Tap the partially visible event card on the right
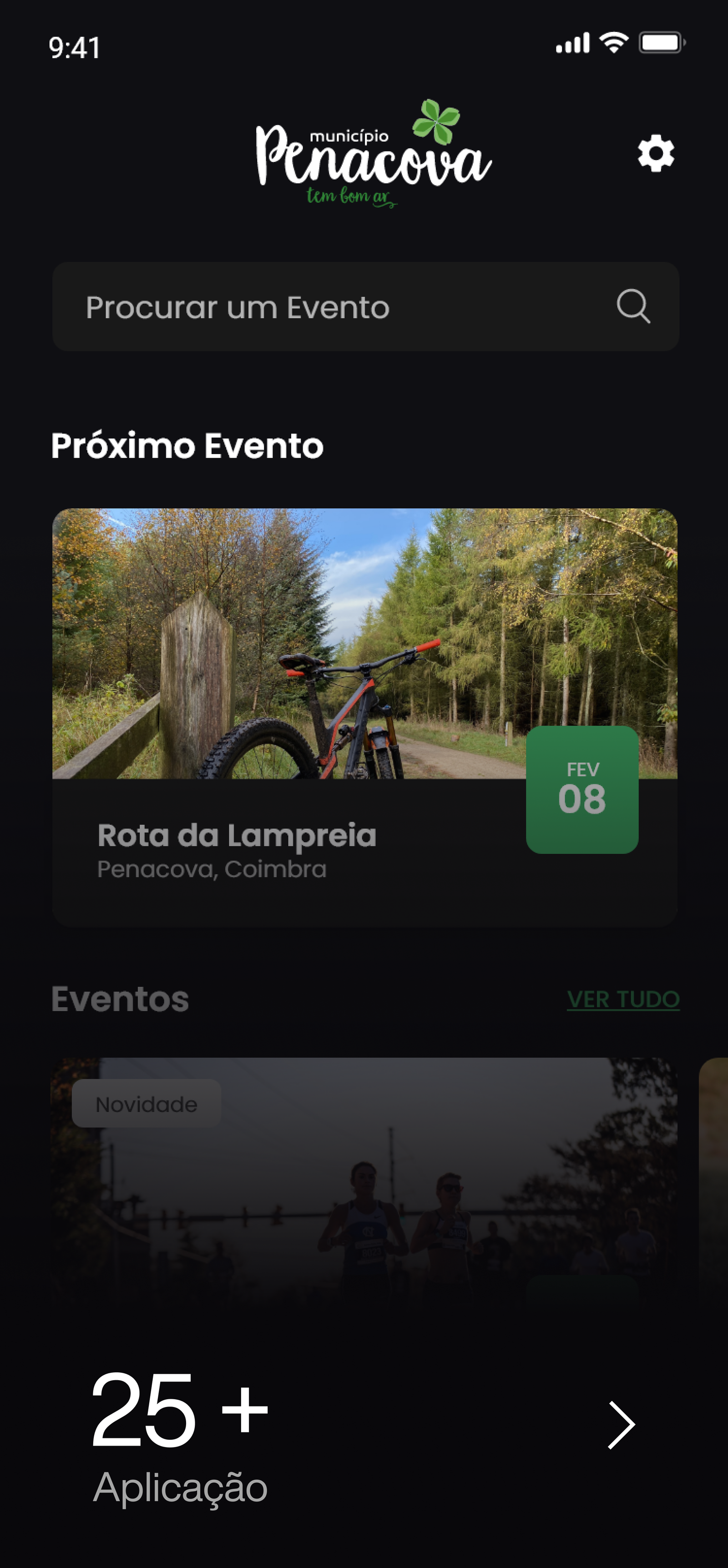 coord(716,1187)
